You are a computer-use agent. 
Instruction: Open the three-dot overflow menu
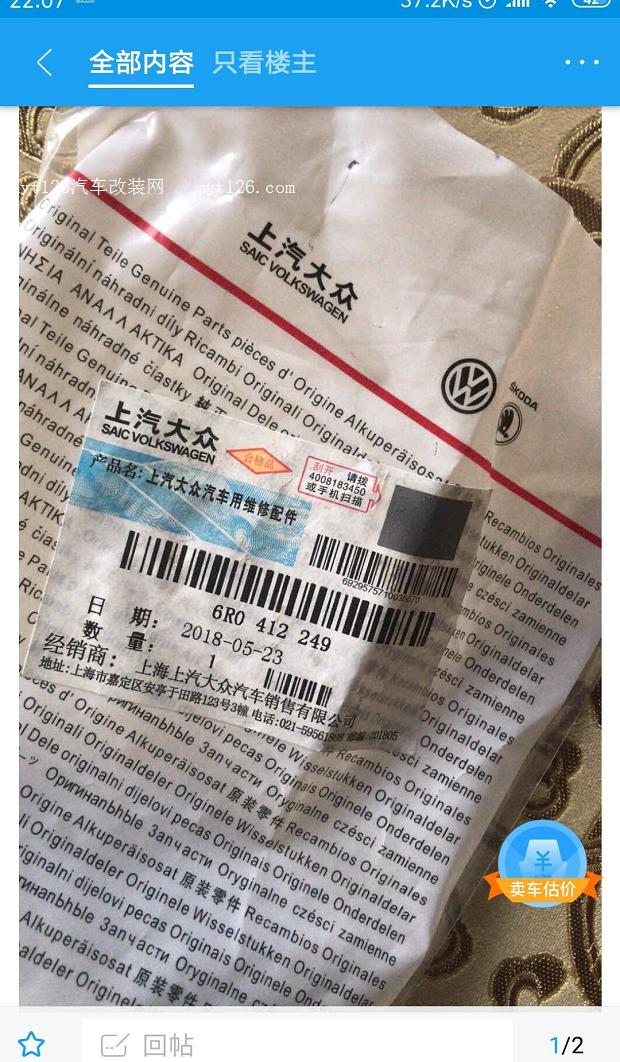click(x=581, y=63)
